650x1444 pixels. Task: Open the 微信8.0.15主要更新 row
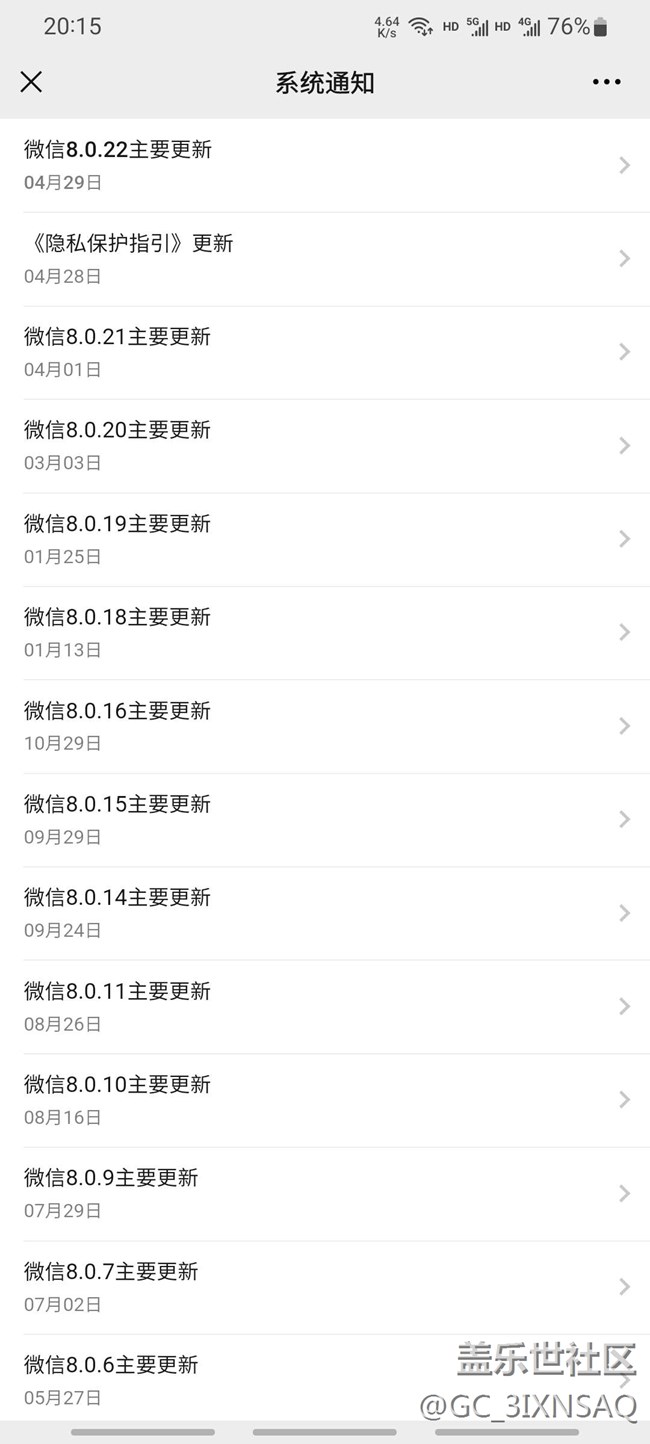(325, 820)
